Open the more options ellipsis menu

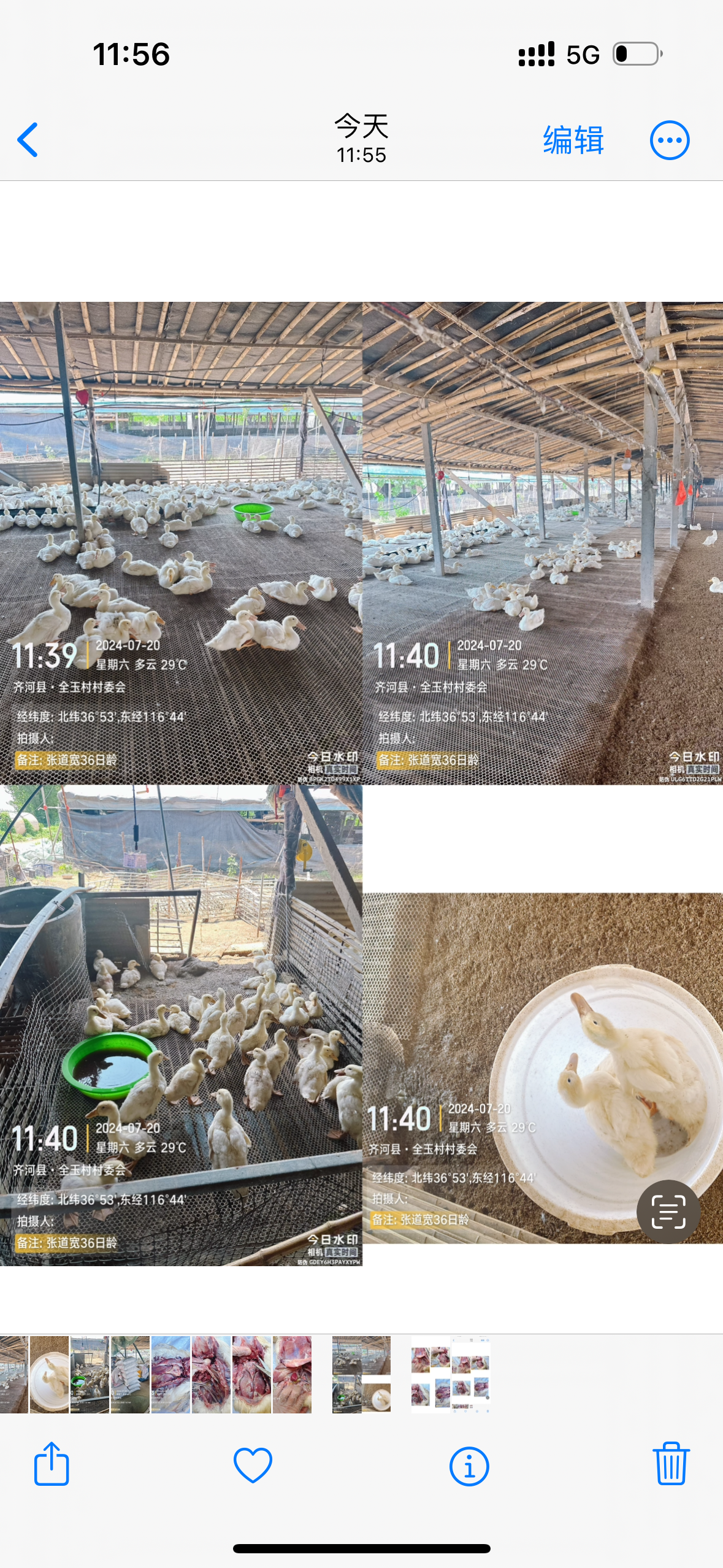point(670,140)
